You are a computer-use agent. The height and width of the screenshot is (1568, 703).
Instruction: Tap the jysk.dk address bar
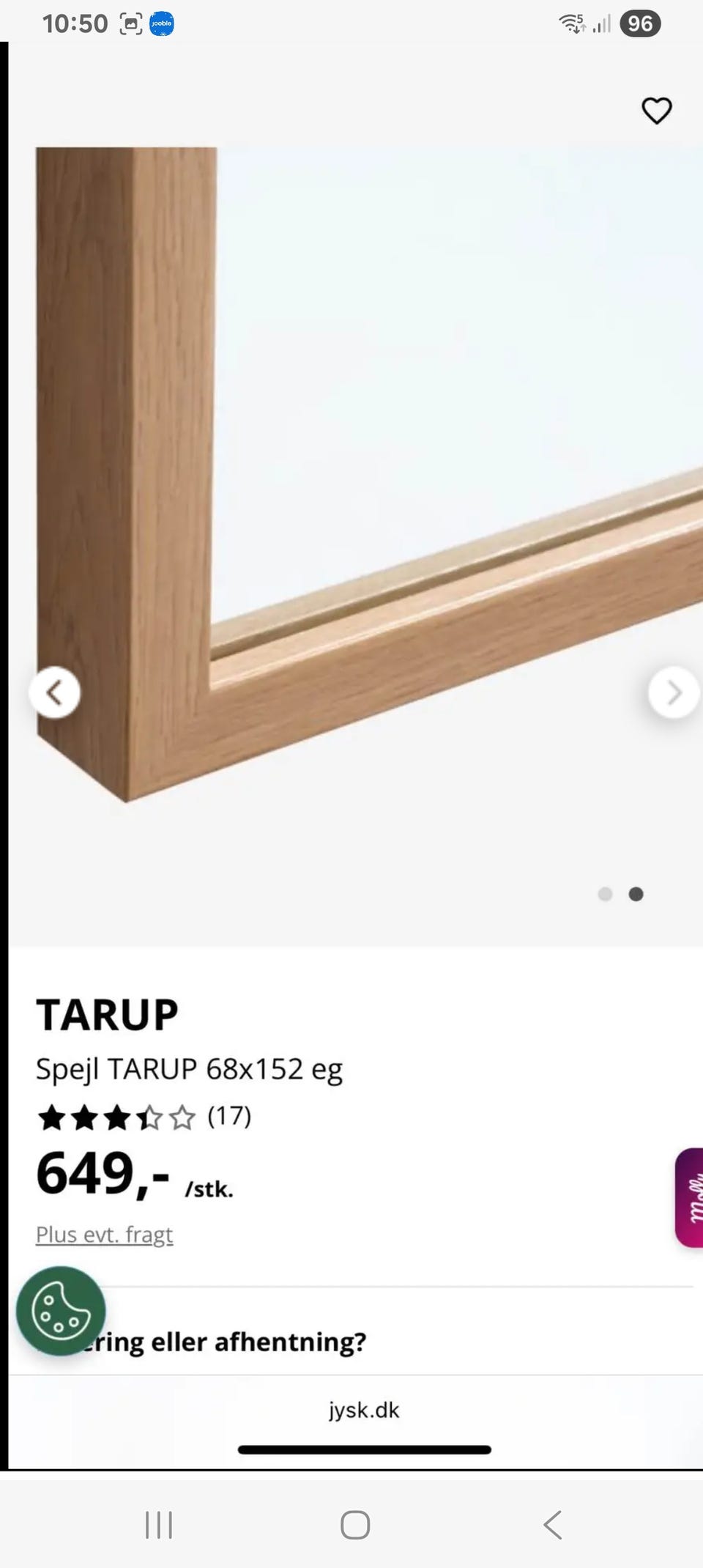coord(364,1410)
